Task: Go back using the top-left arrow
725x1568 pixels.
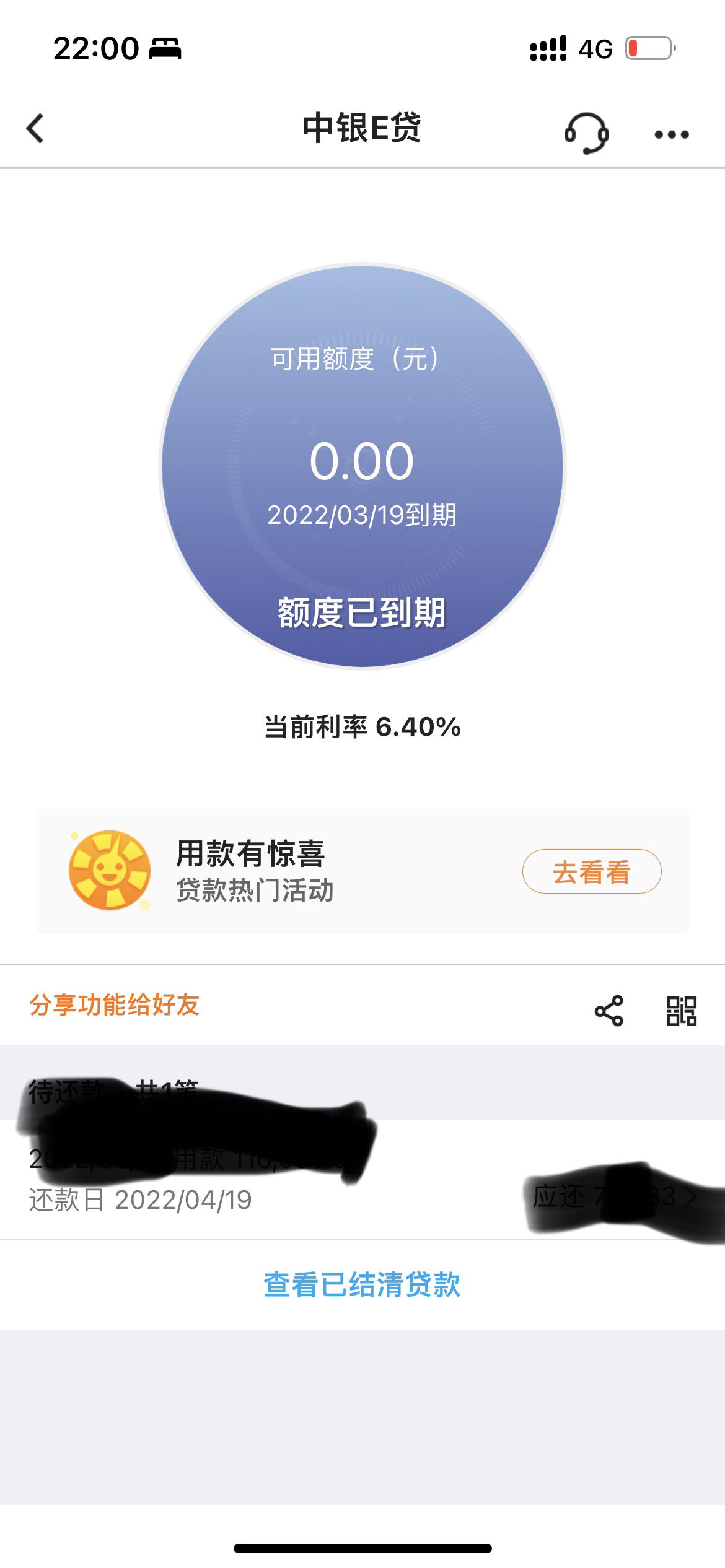Action: coord(35,128)
